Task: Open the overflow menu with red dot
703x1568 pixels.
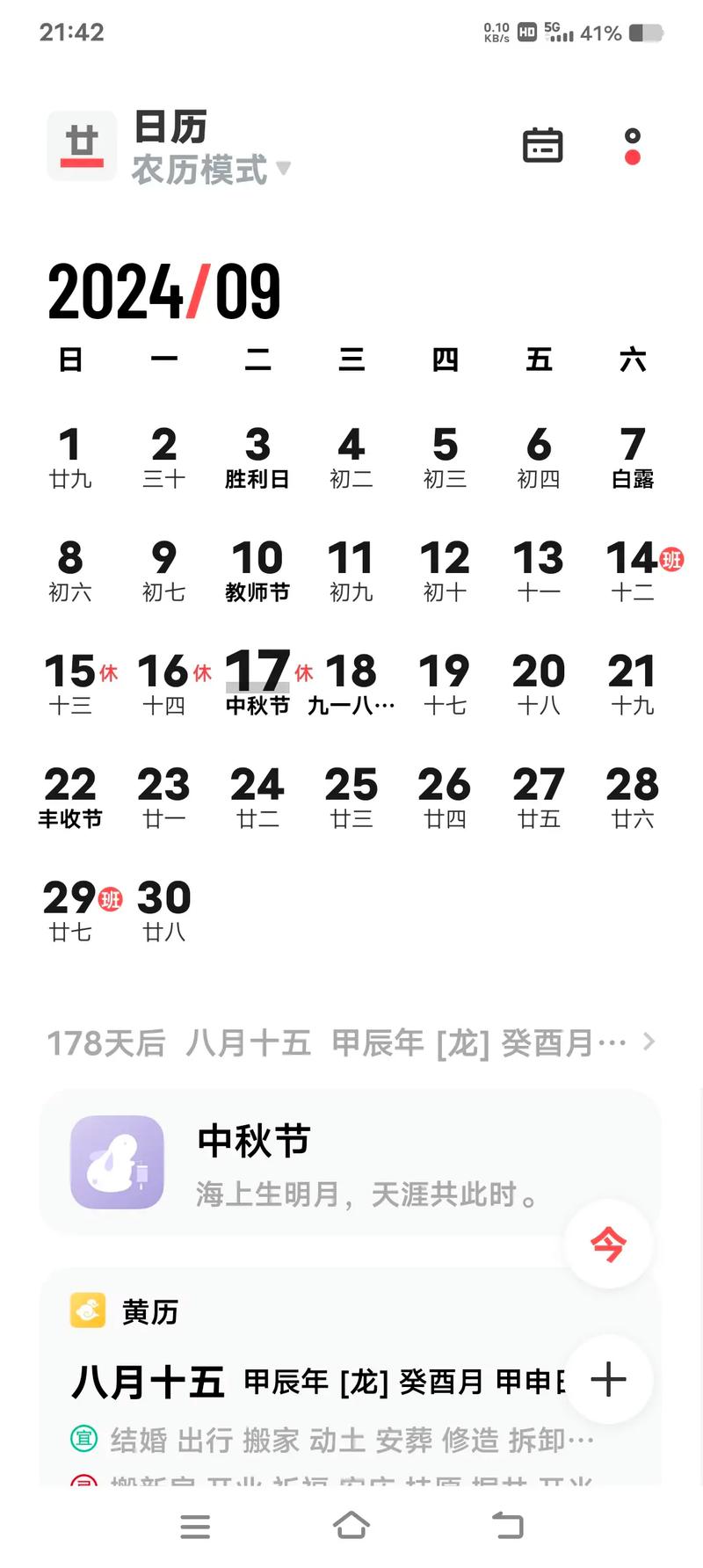Action: click(632, 146)
